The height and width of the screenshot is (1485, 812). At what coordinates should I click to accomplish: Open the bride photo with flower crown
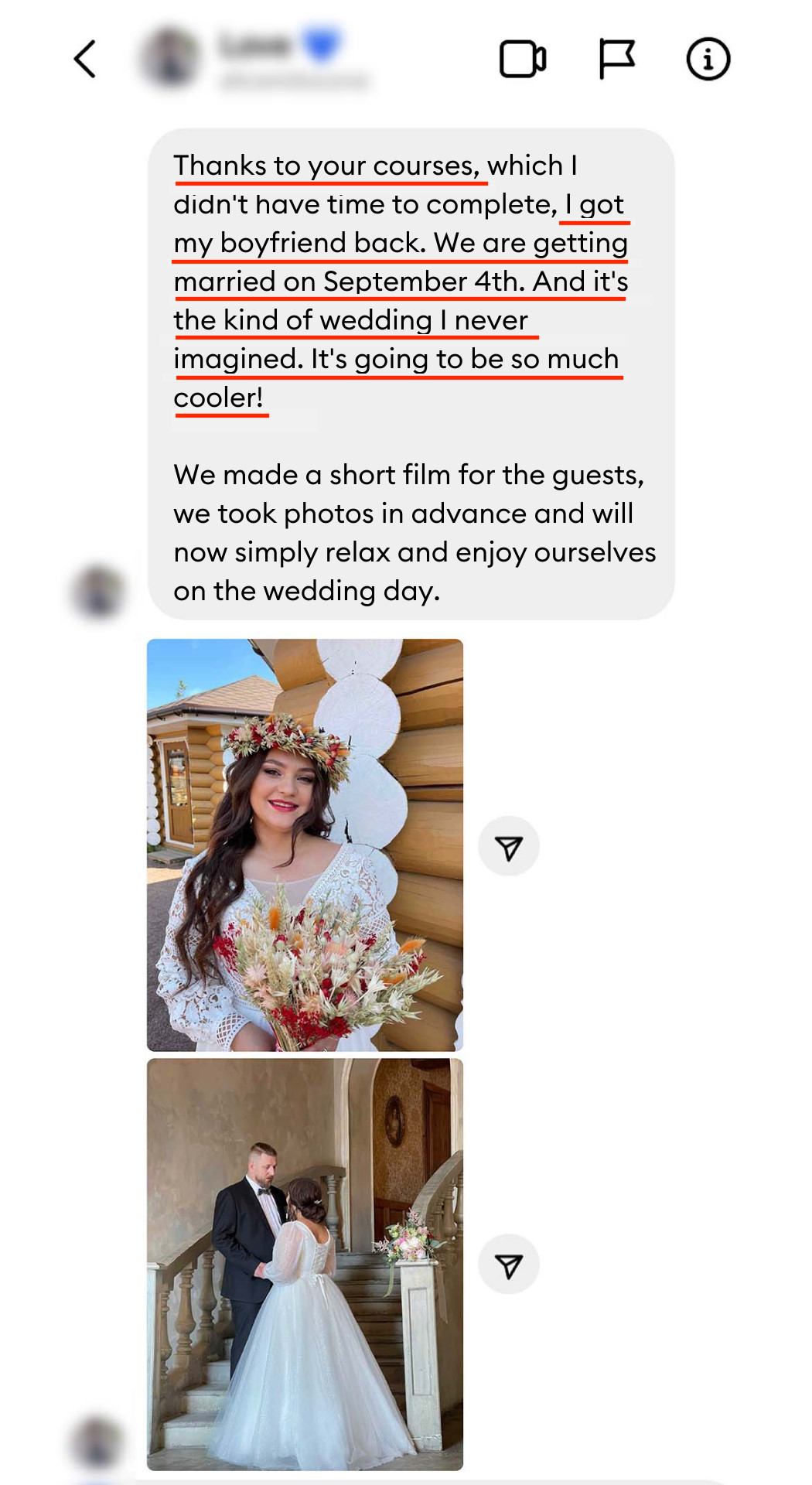tap(305, 845)
